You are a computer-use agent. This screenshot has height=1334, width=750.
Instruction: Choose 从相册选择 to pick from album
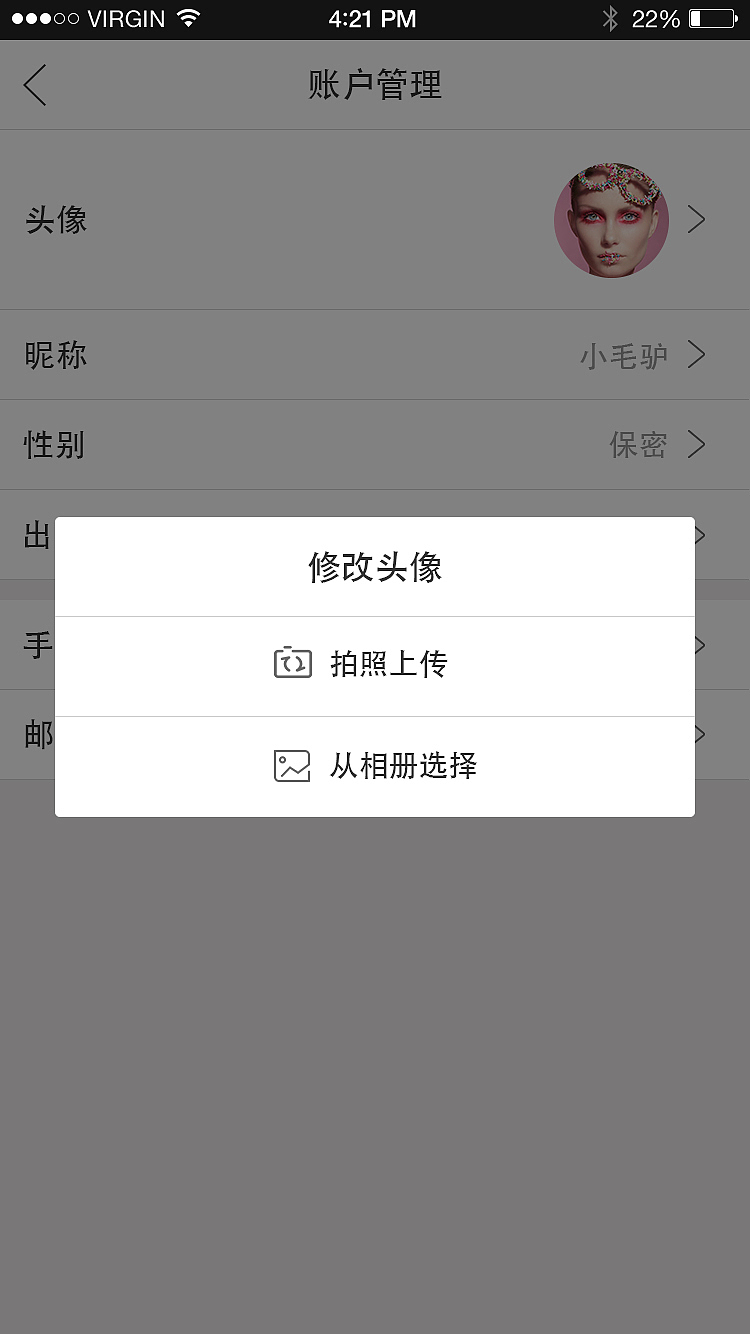[401, 765]
